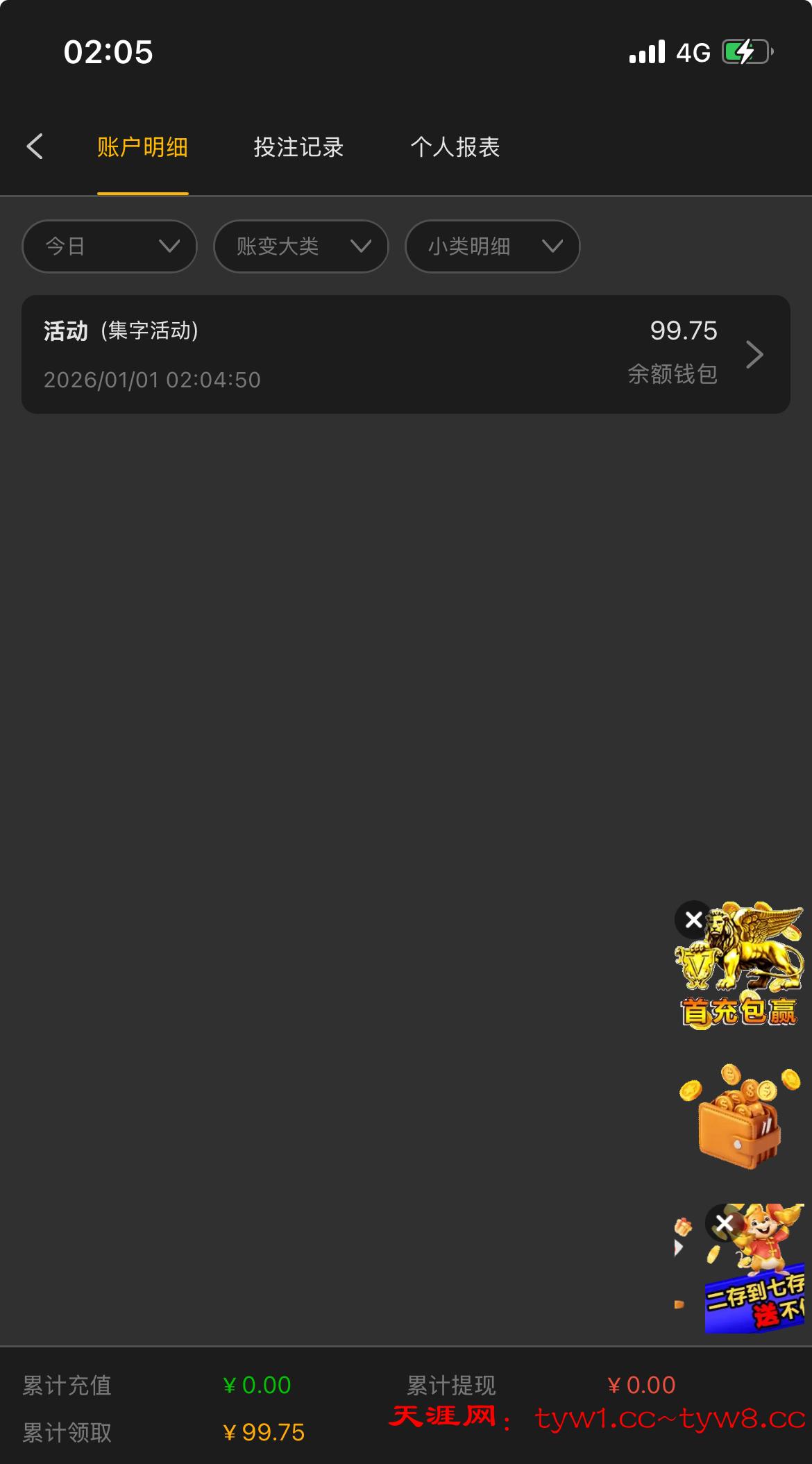Screen dimensions: 812x1464
Task: Close the 二存到七存 floating banner
Action: 724,1223
